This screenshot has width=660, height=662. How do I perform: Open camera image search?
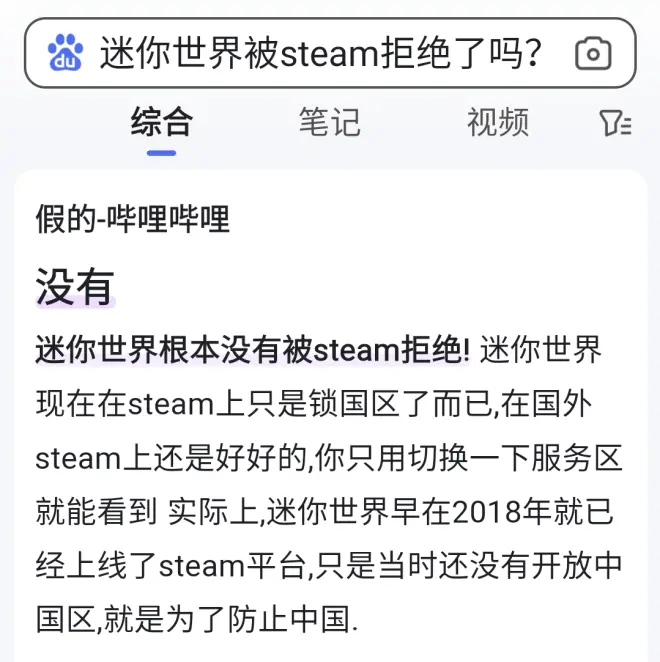point(593,54)
